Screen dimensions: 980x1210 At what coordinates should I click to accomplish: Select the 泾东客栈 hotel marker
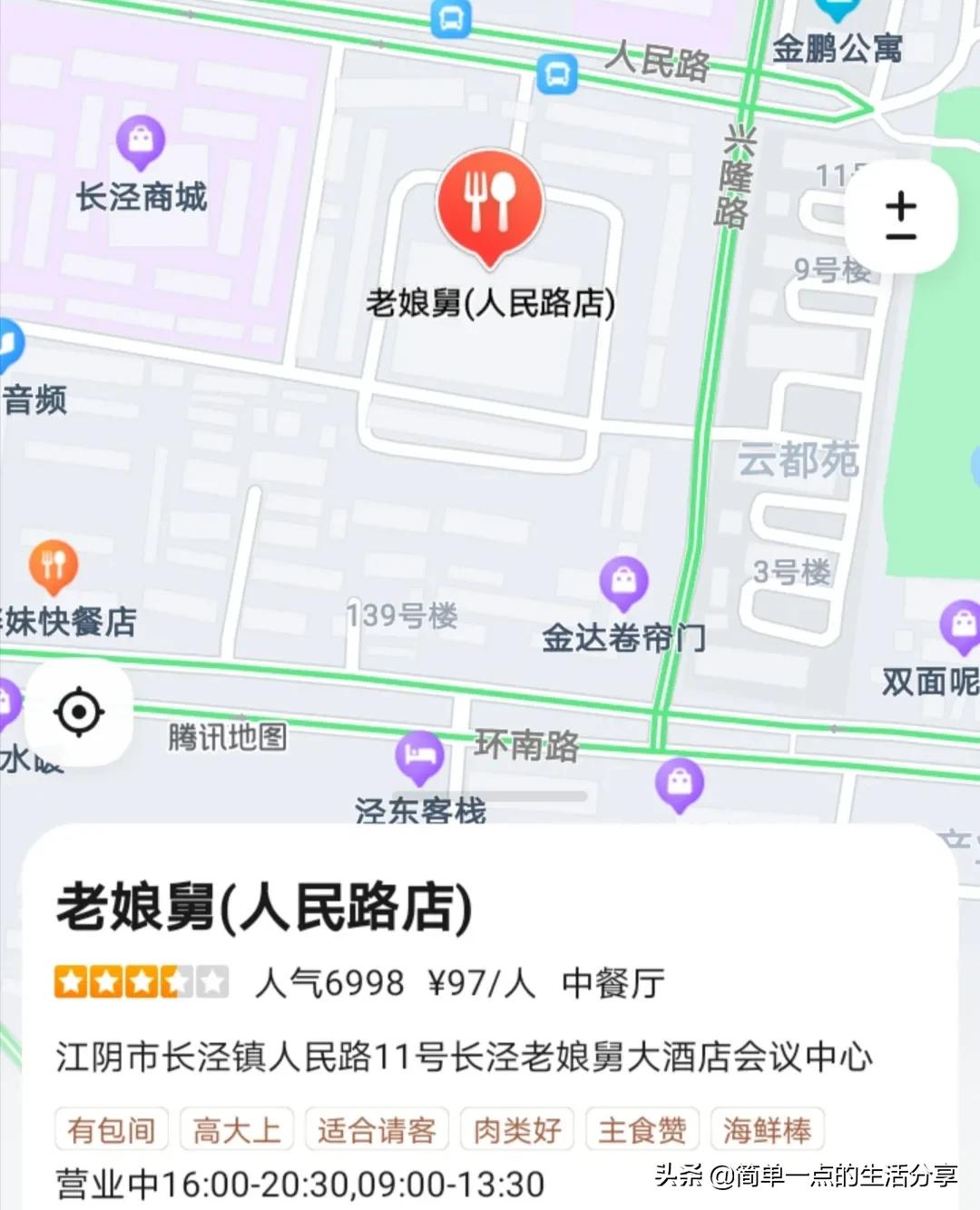click(x=419, y=755)
